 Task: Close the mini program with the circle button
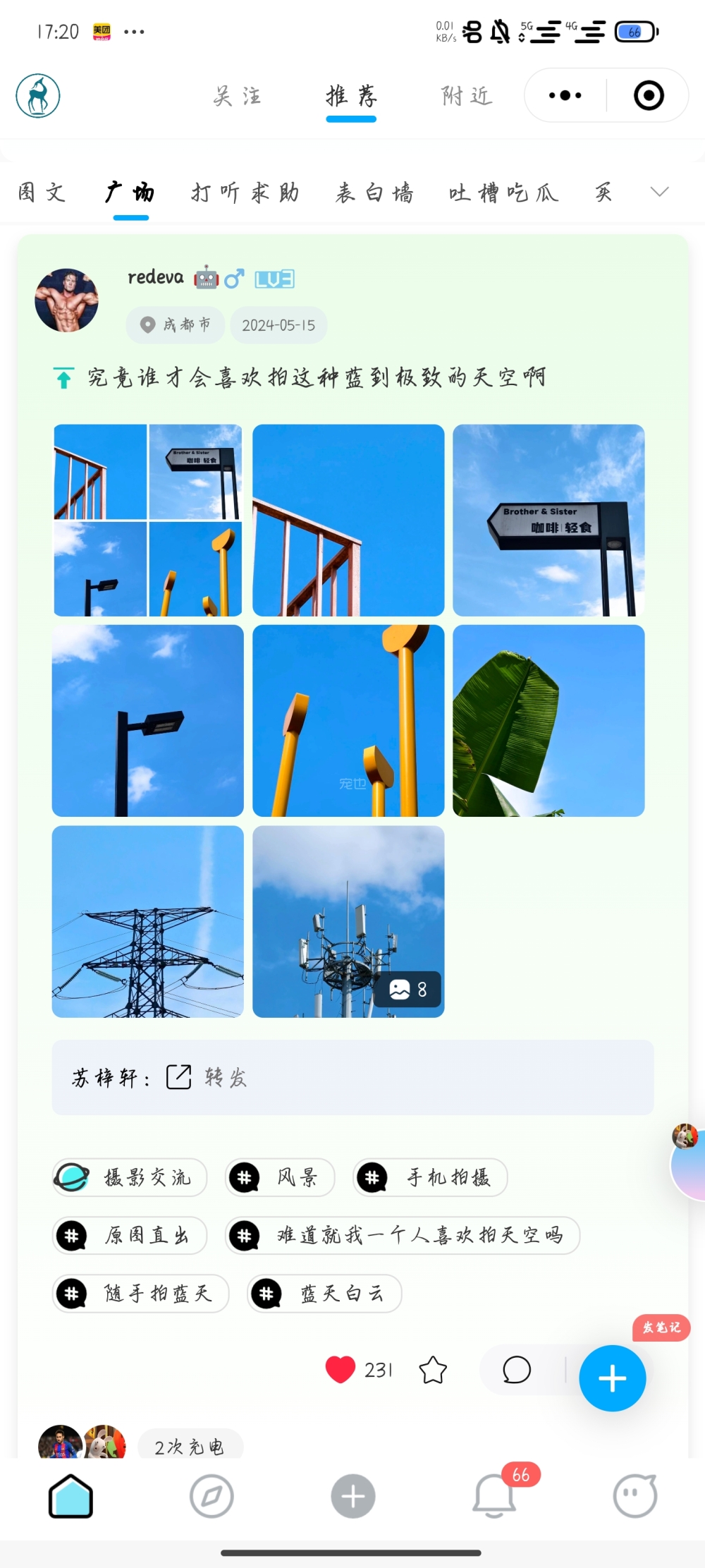tap(649, 95)
